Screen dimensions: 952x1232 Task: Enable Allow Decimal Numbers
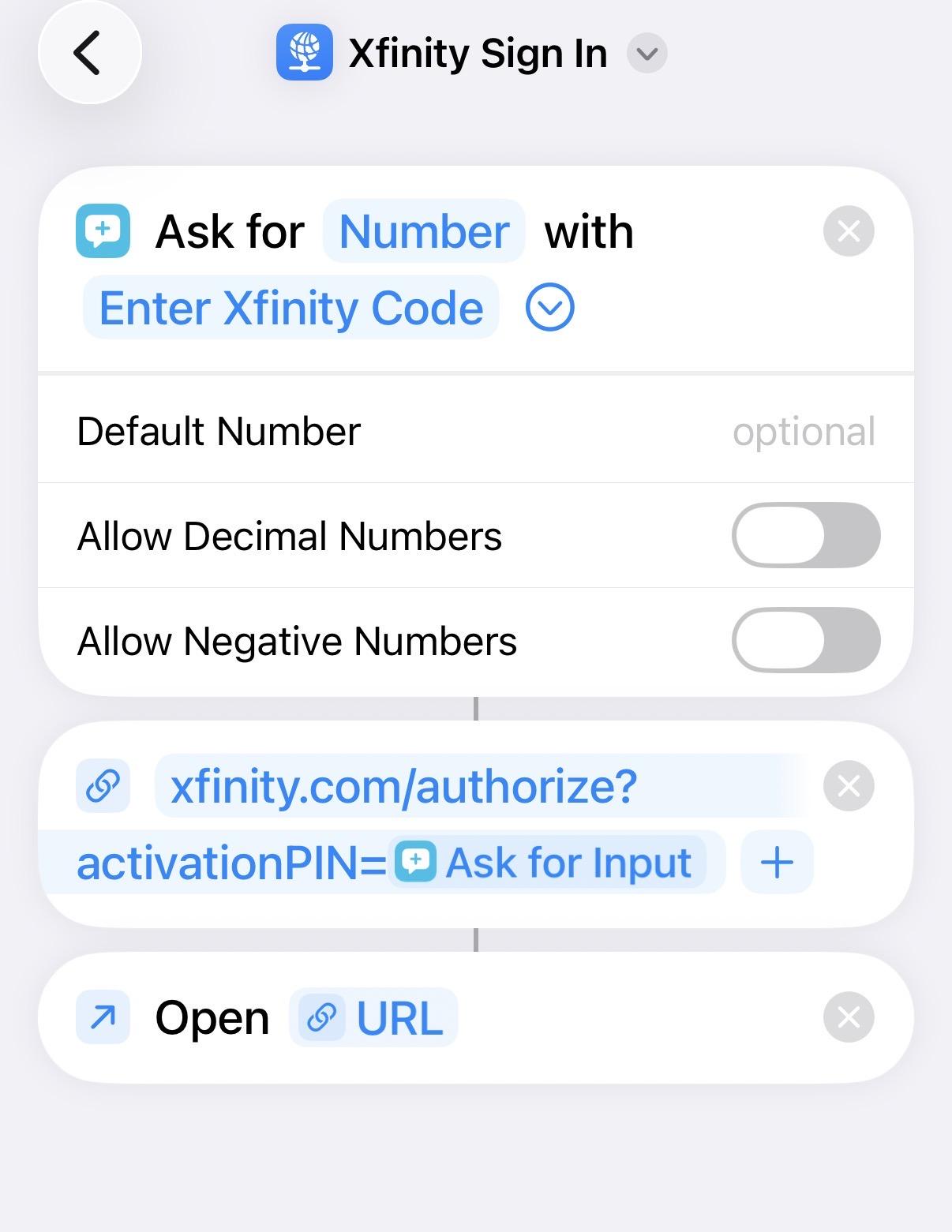pyautogui.click(x=806, y=535)
